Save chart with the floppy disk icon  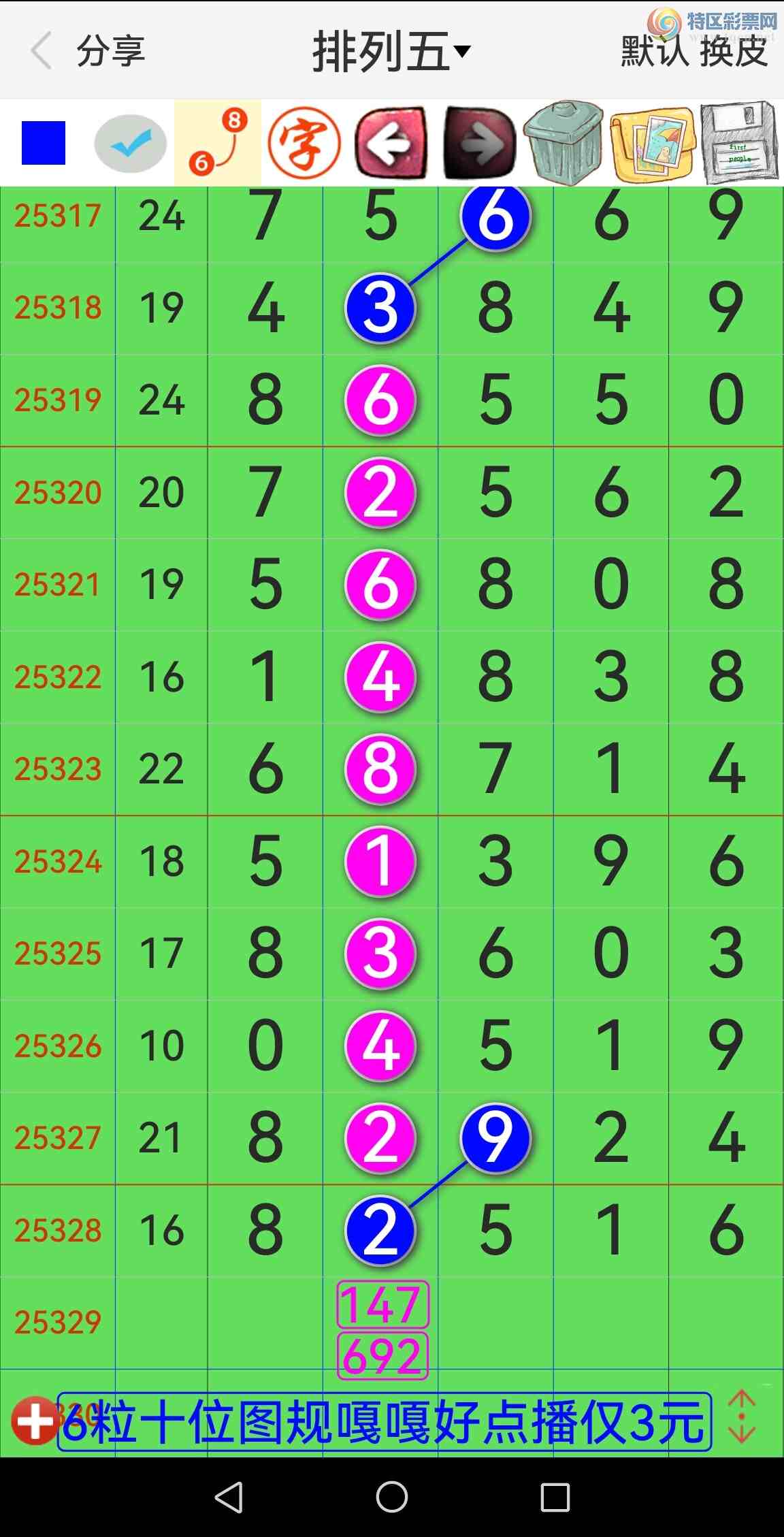click(x=739, y=143)
